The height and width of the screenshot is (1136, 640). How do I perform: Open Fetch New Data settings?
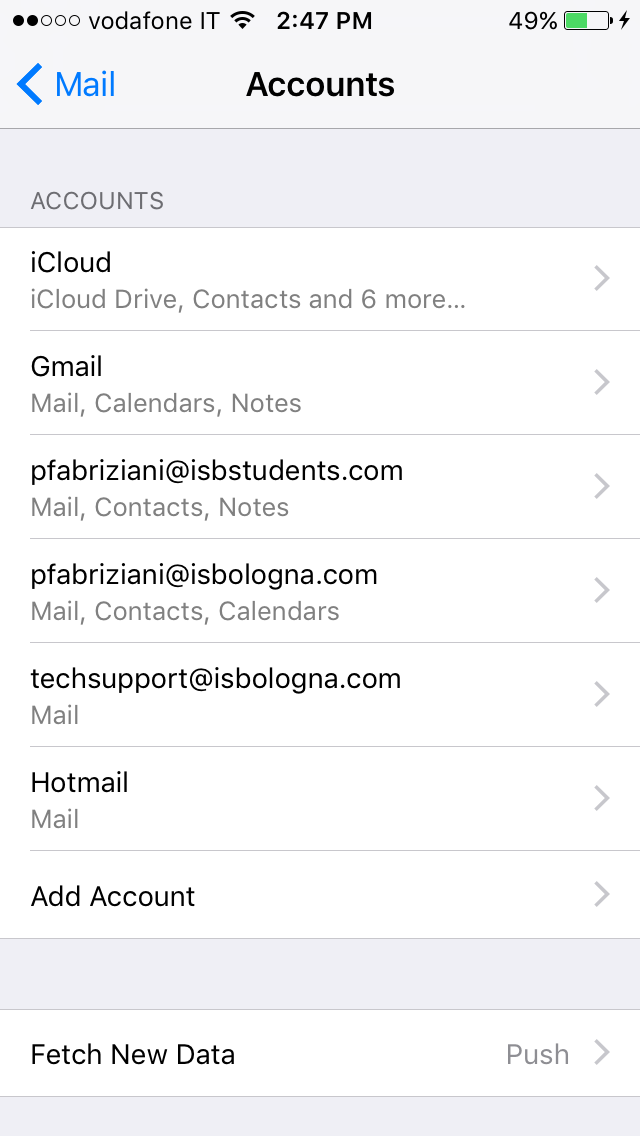point(320,1053)
